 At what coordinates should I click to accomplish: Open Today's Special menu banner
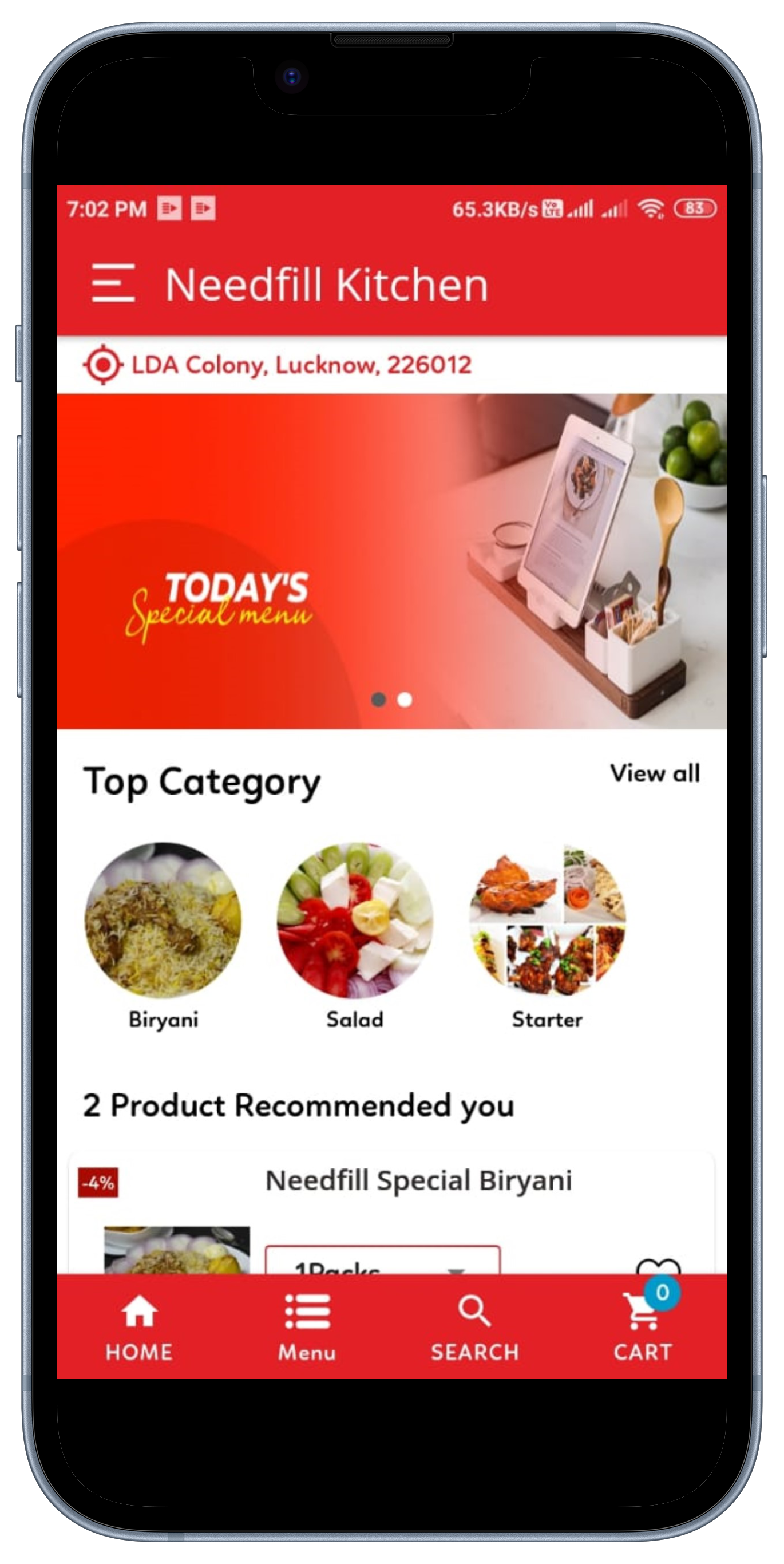pyautogui.click(x=391, y=561)
